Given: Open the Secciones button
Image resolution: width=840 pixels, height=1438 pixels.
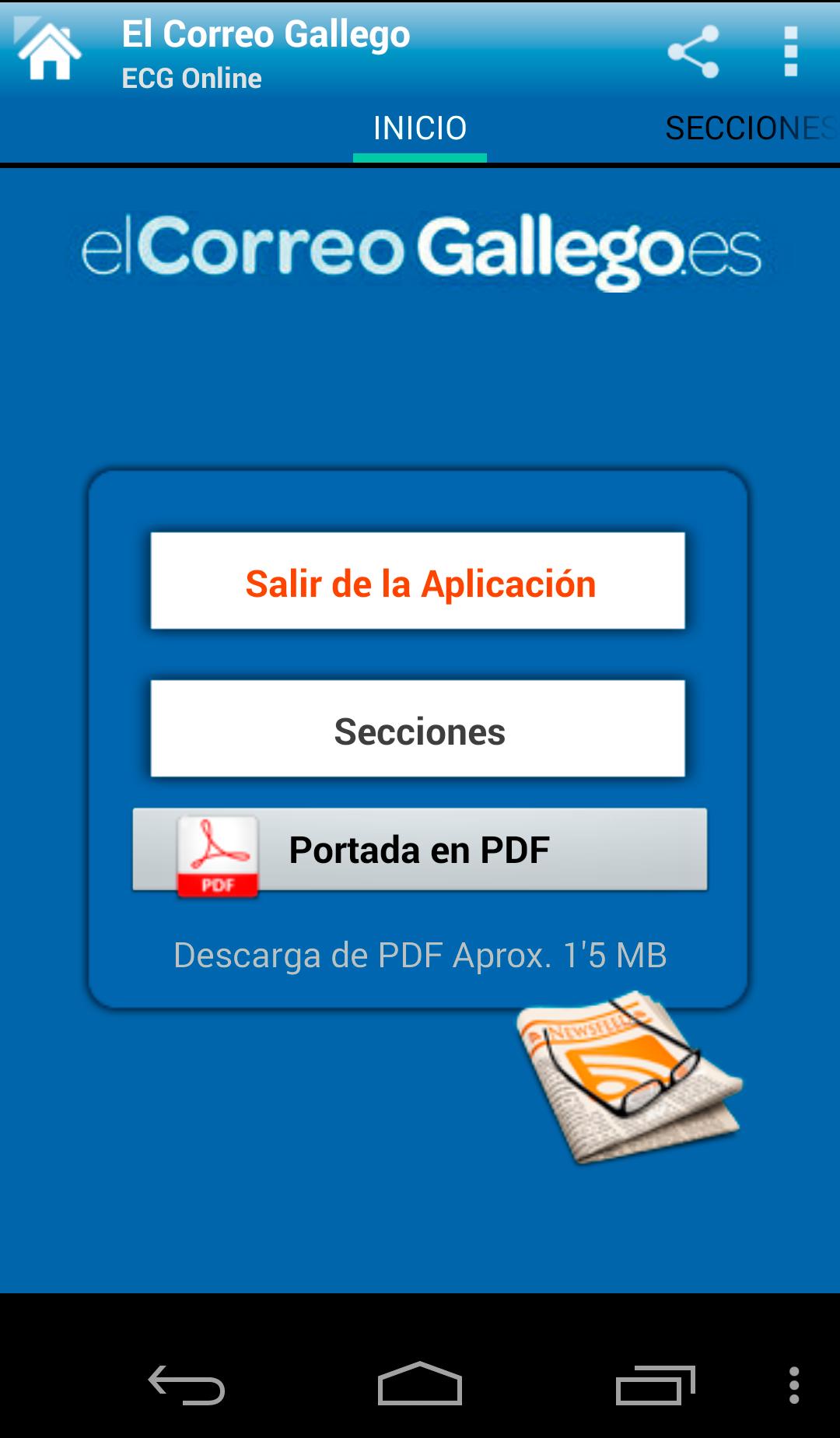Looking at the screenshot, I should (x=420, y=730).
